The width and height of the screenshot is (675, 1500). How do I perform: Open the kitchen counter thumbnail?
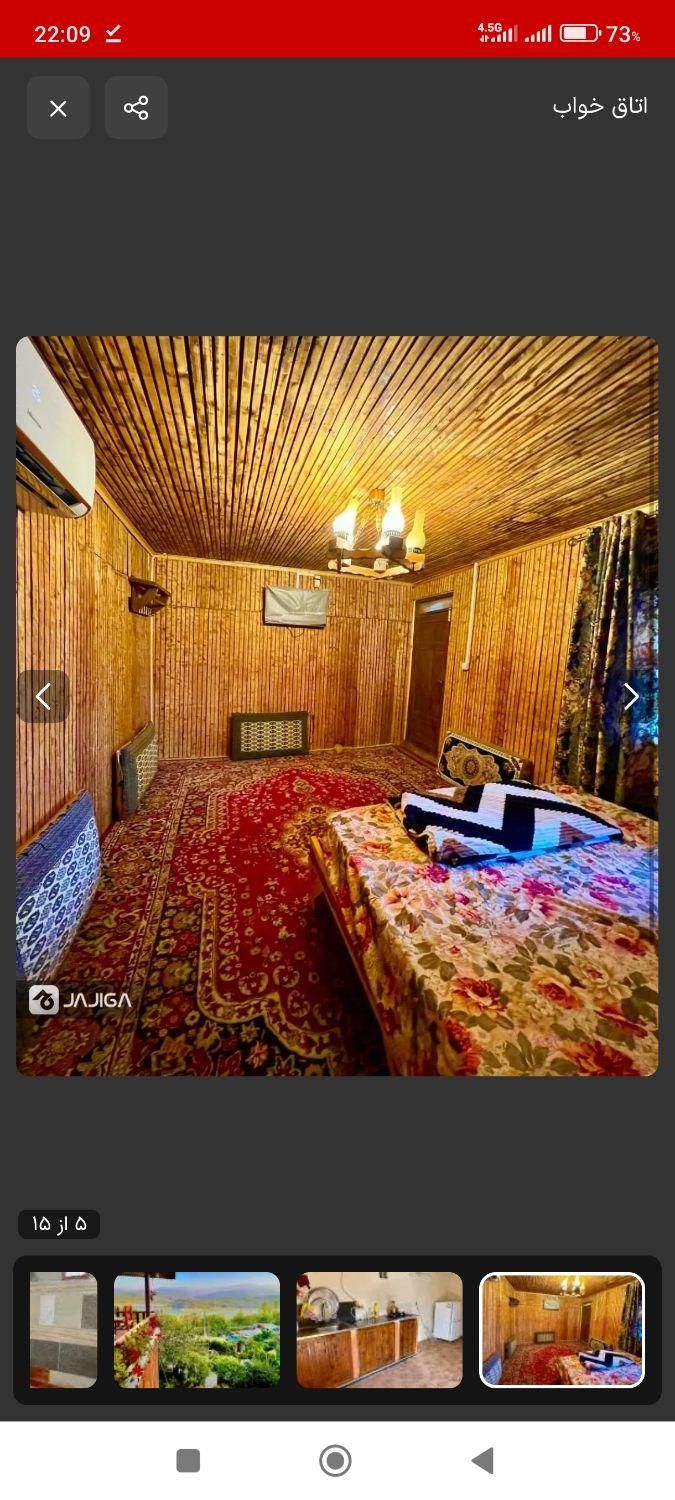pos(379,1330)
